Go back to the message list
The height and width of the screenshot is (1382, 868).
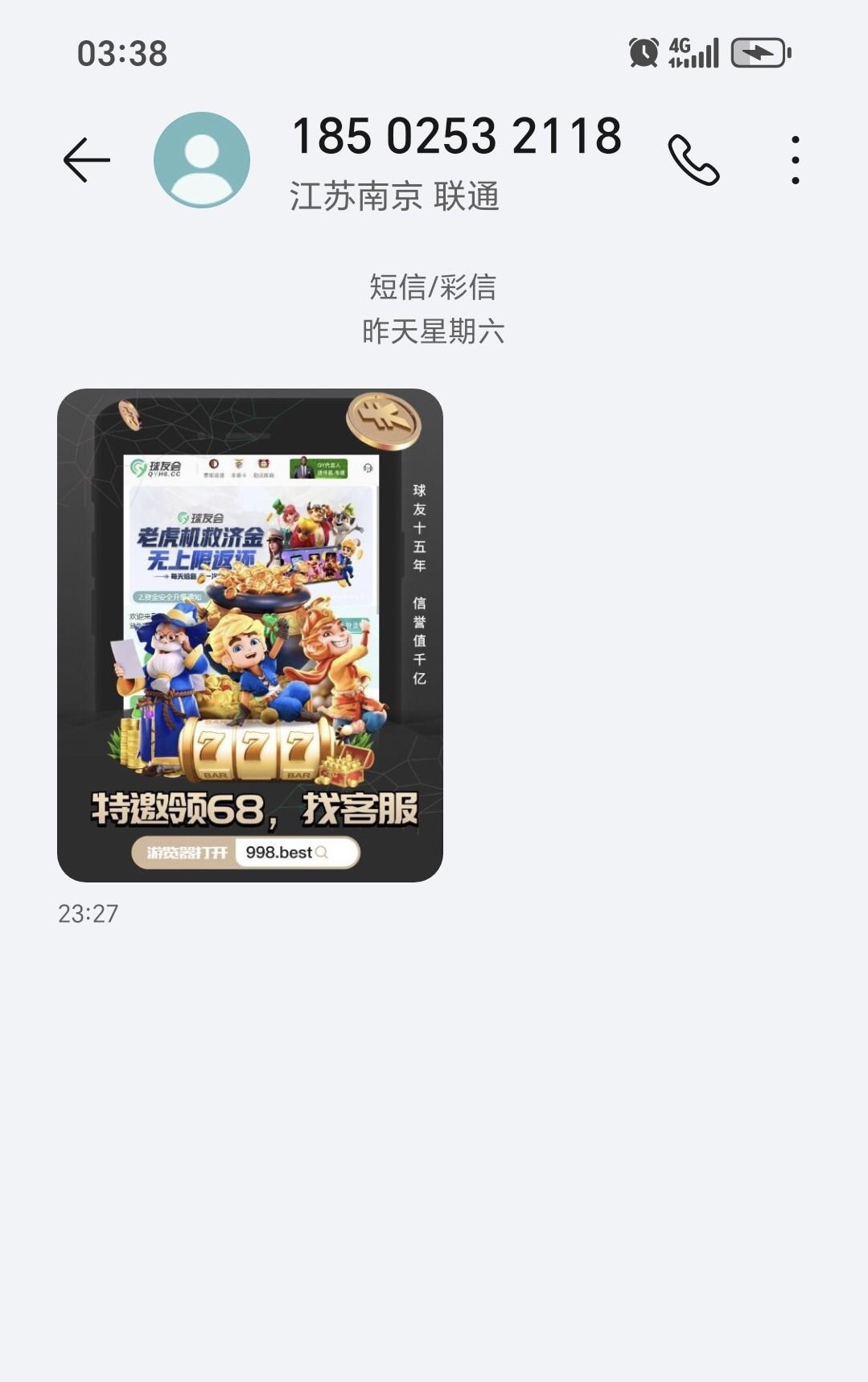click(86, 160)
